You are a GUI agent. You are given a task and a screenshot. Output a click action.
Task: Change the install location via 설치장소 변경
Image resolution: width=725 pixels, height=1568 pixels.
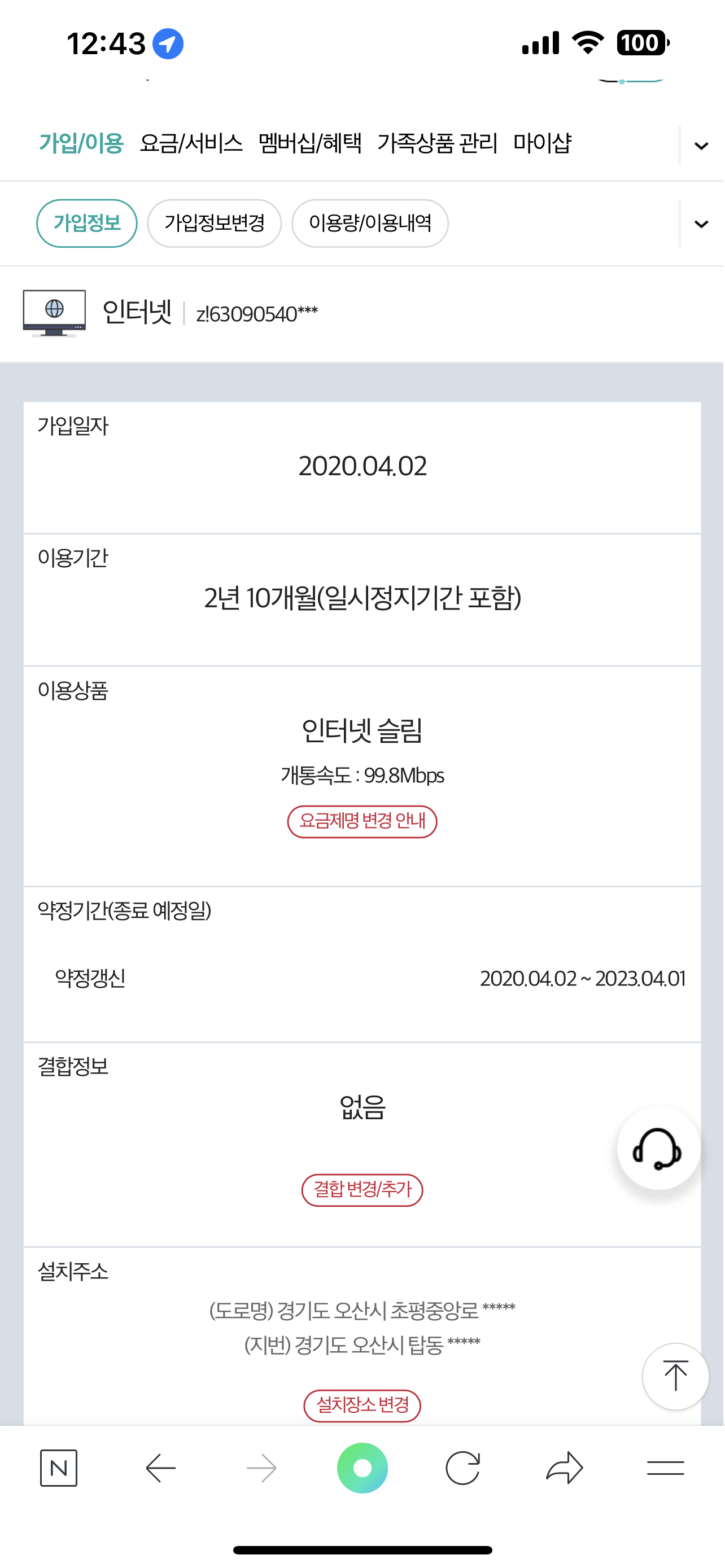click(x=362, y=1405)
